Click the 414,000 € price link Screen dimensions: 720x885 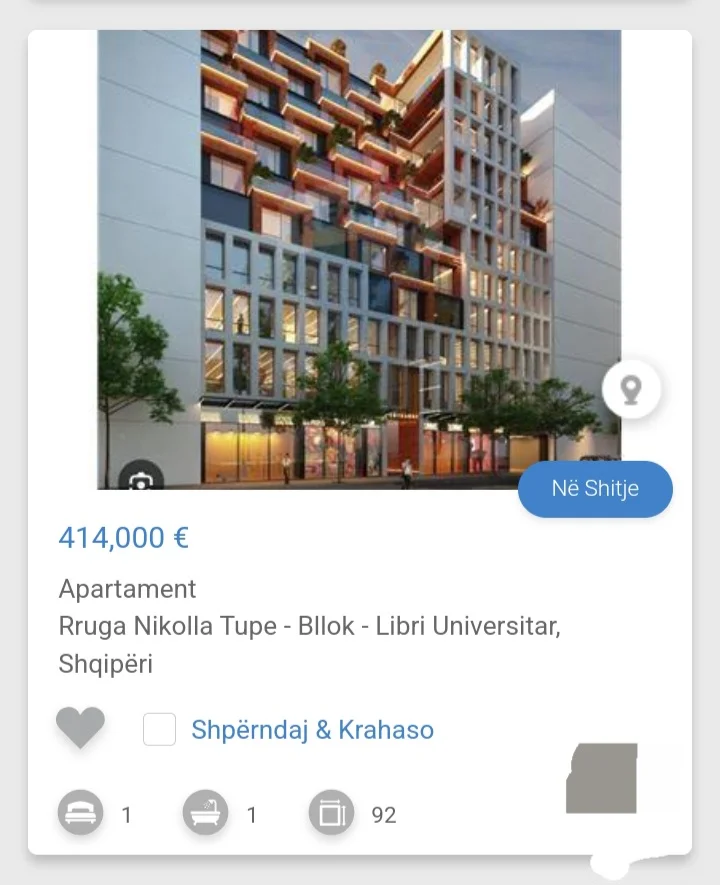pos(124,538)
